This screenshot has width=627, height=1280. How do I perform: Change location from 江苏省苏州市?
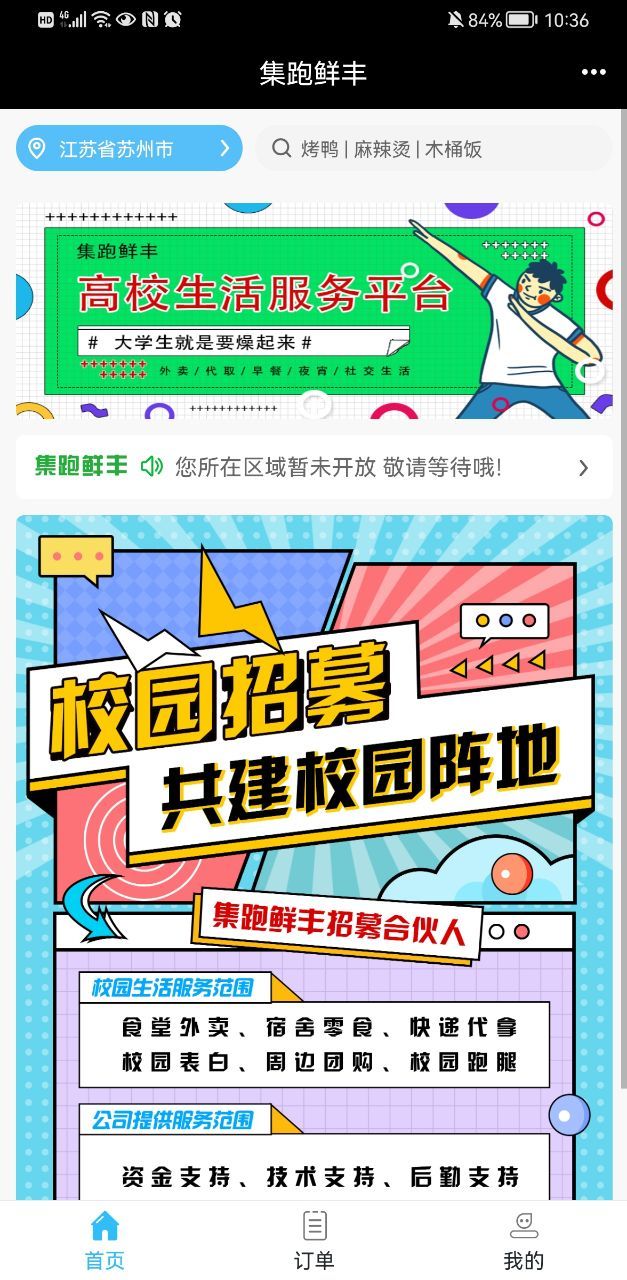[x=129, y=149]
